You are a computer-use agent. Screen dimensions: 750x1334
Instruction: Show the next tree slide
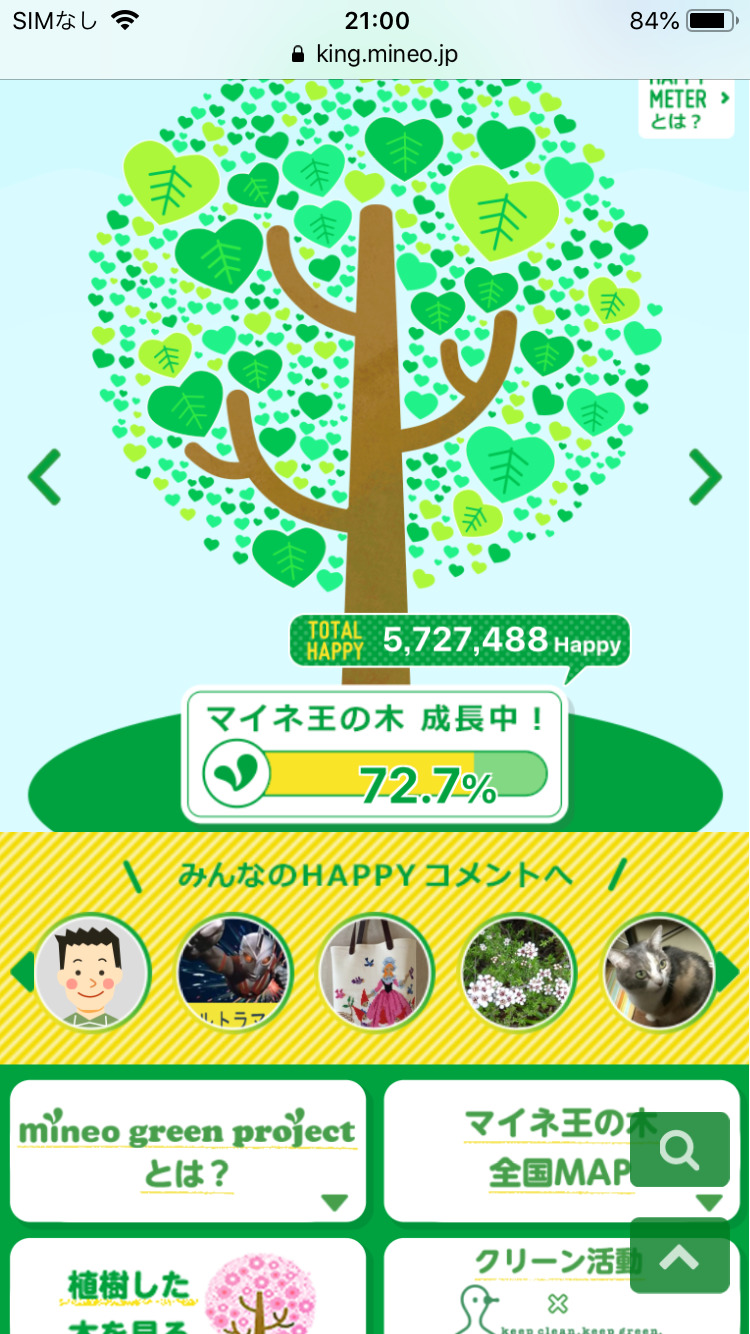point(705,477)
